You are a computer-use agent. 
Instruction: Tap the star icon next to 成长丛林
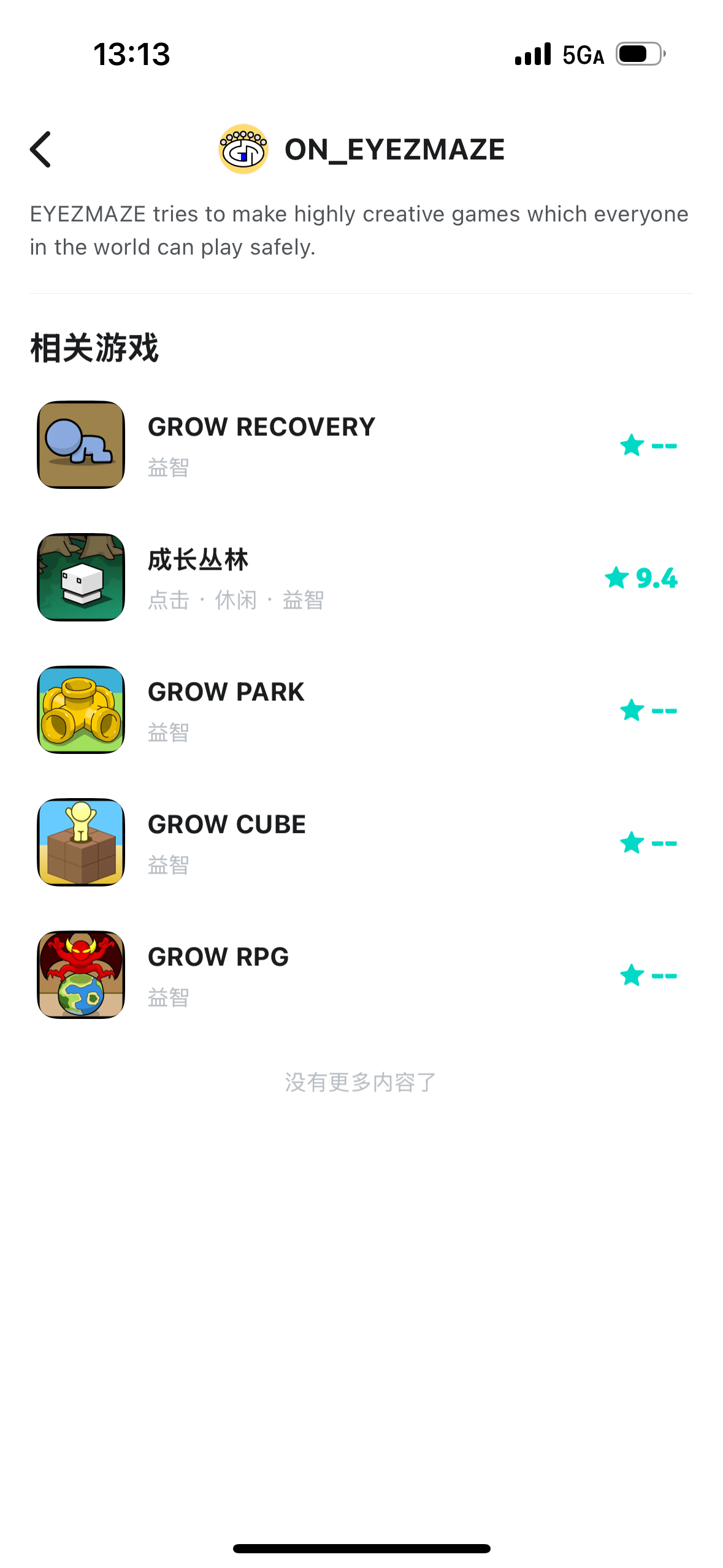(x=615, y=577)
